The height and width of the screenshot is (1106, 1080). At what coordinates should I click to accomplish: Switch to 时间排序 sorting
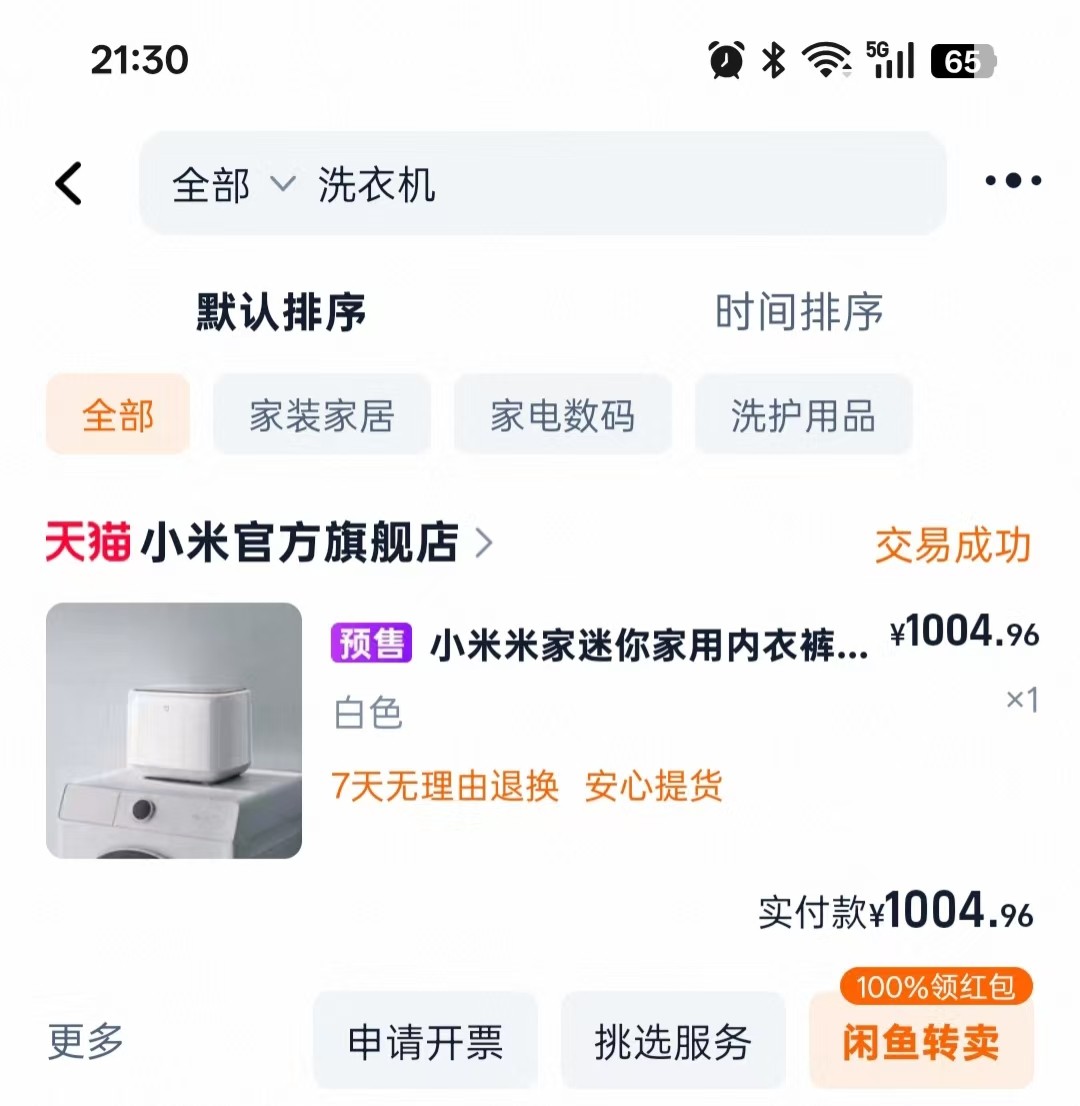[x=798, y=312]
